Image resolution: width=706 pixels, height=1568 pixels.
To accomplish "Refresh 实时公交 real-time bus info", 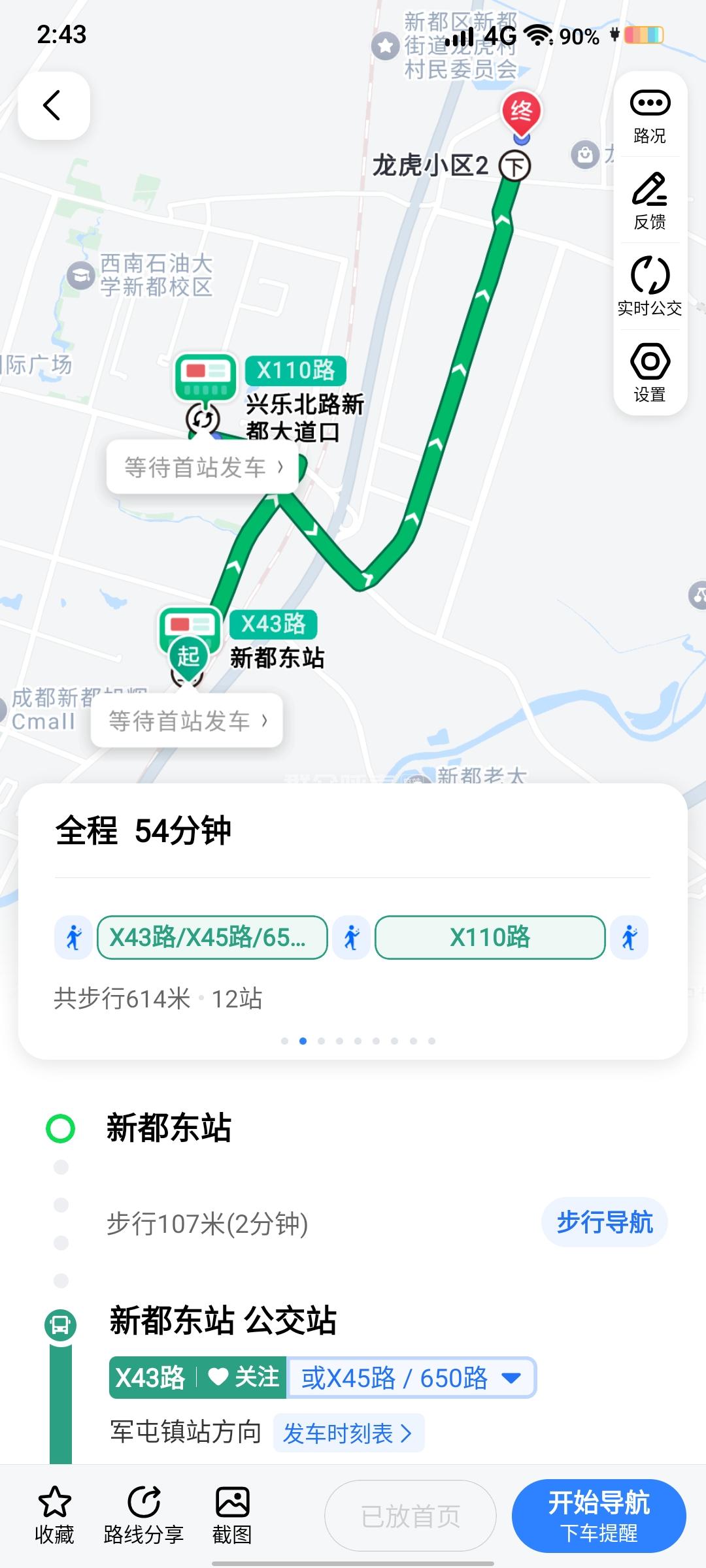I will 650,286.
